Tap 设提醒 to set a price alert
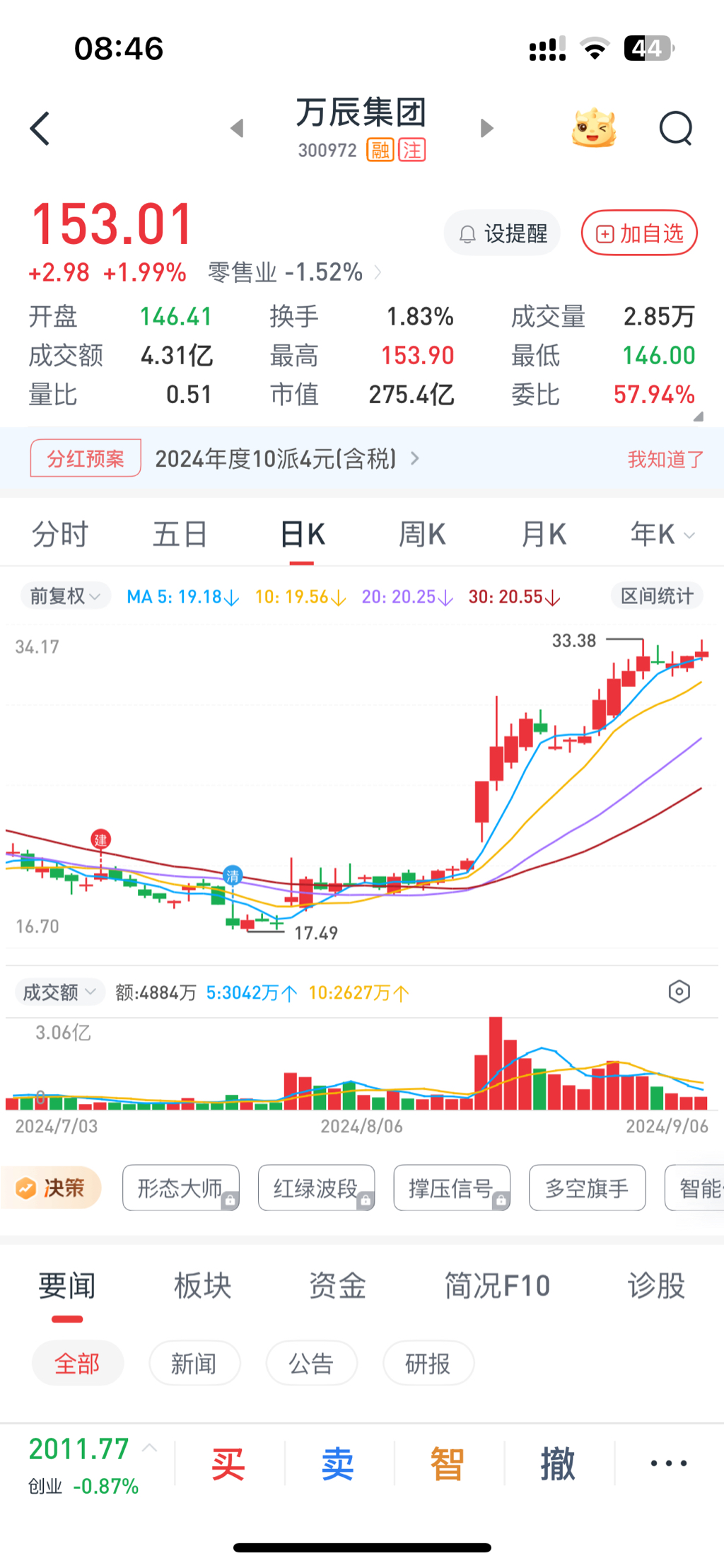This screenshot has width=724, height=1568. 503,233
